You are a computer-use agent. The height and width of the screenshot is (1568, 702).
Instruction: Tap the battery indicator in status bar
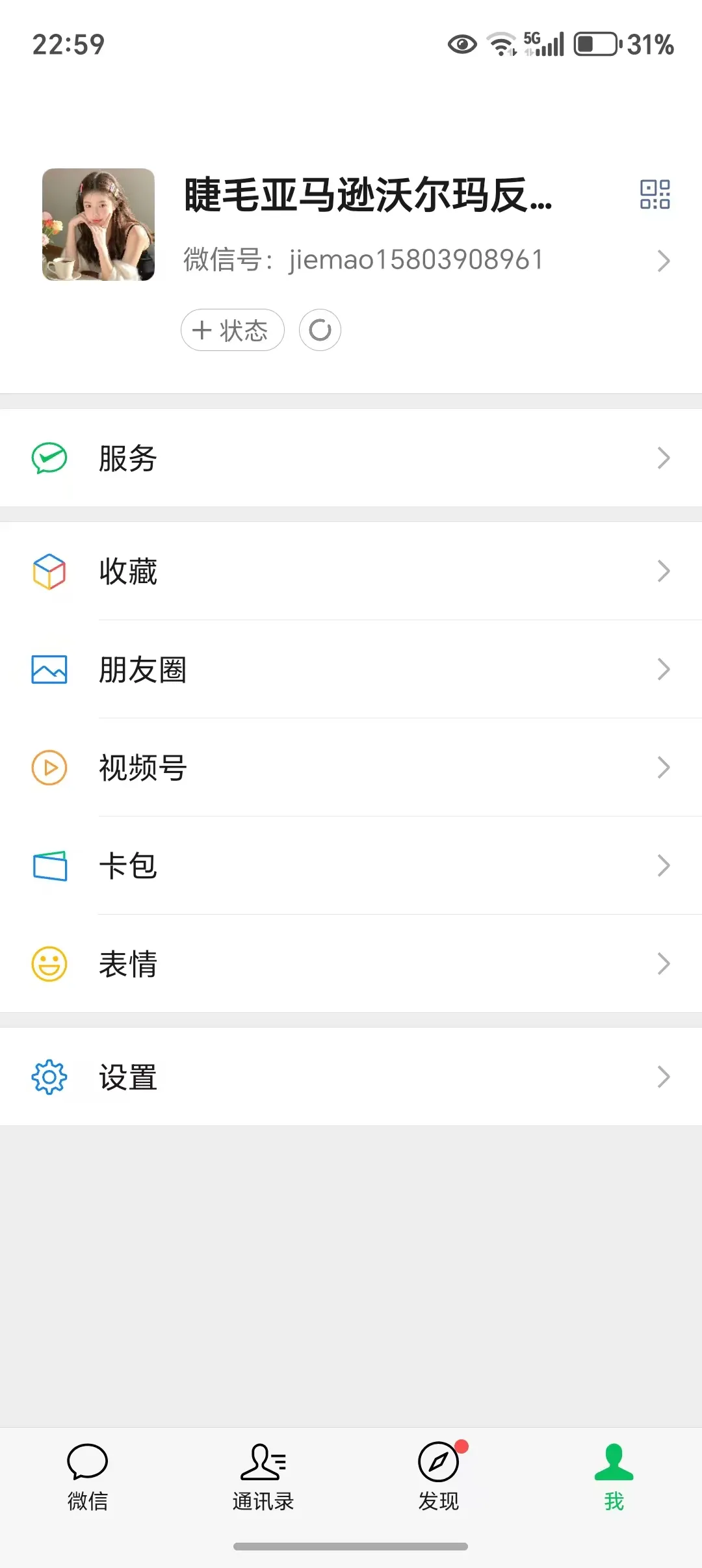[x=595, y=44]
